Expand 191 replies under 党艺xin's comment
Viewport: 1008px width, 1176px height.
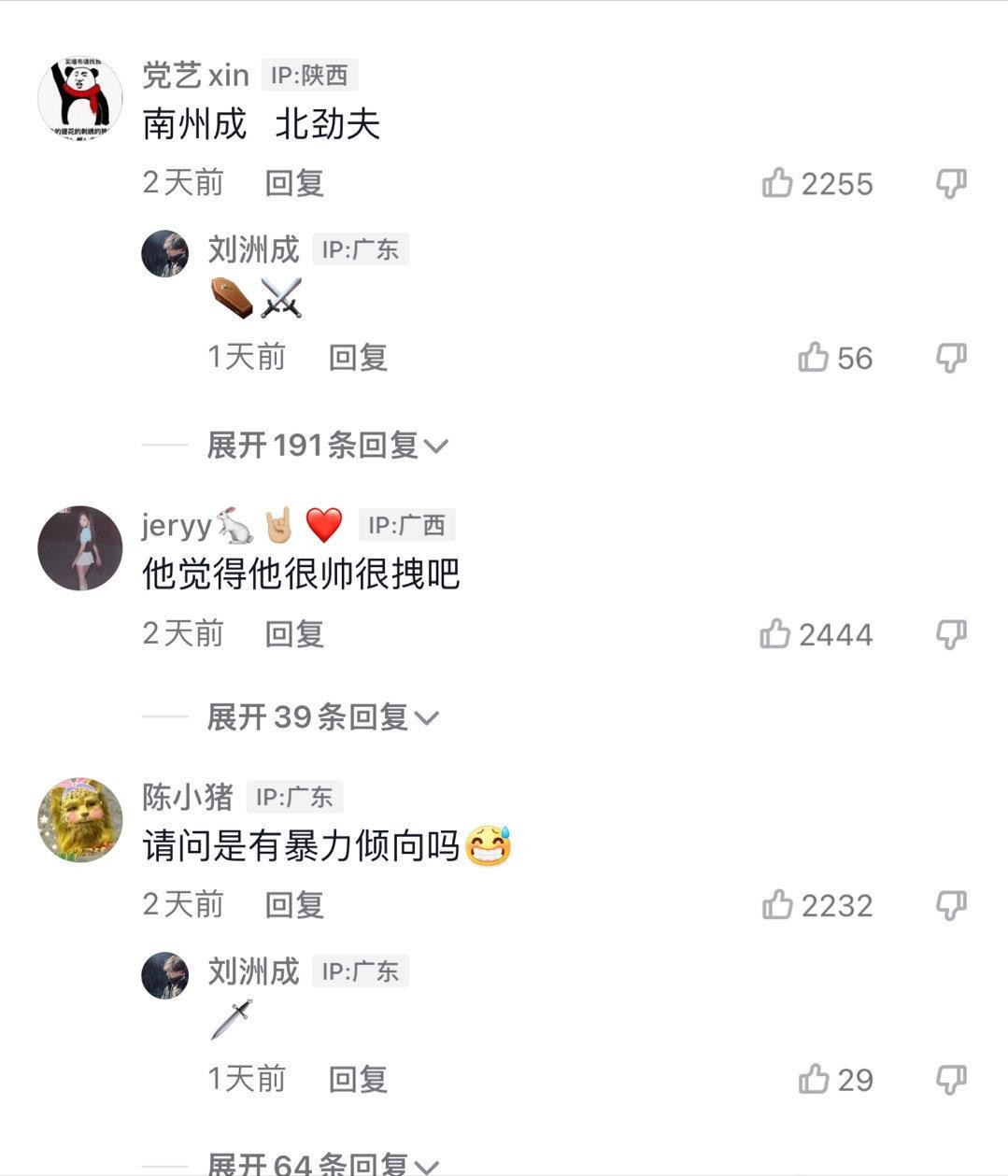[327, 446]
